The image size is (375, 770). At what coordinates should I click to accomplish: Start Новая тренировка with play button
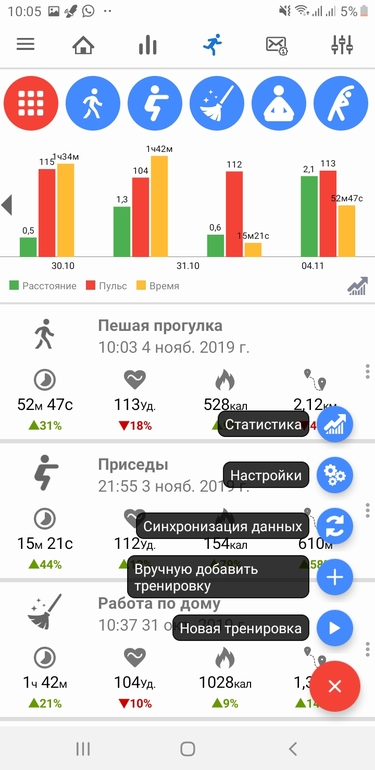(335, 628)
